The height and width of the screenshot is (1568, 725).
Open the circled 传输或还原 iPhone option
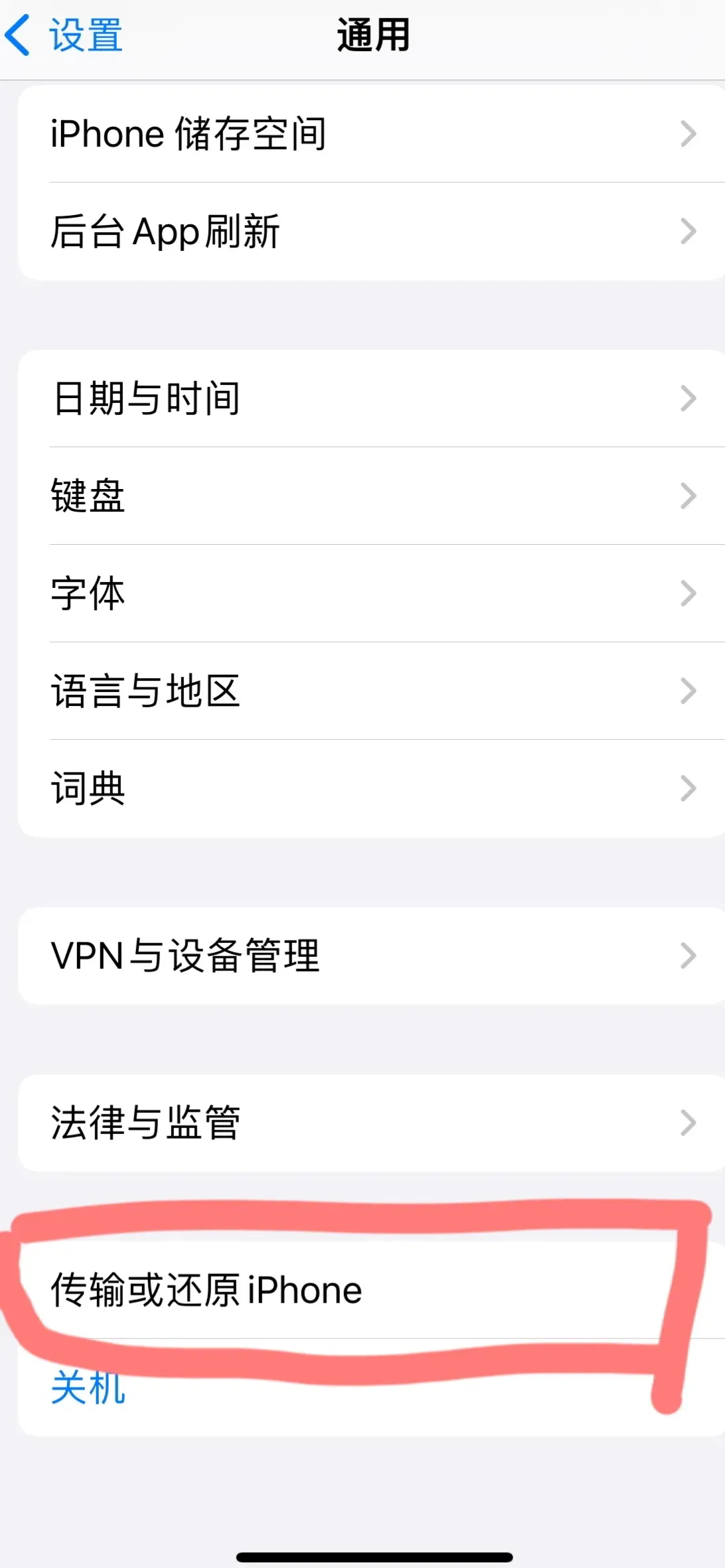point(206,1288)
